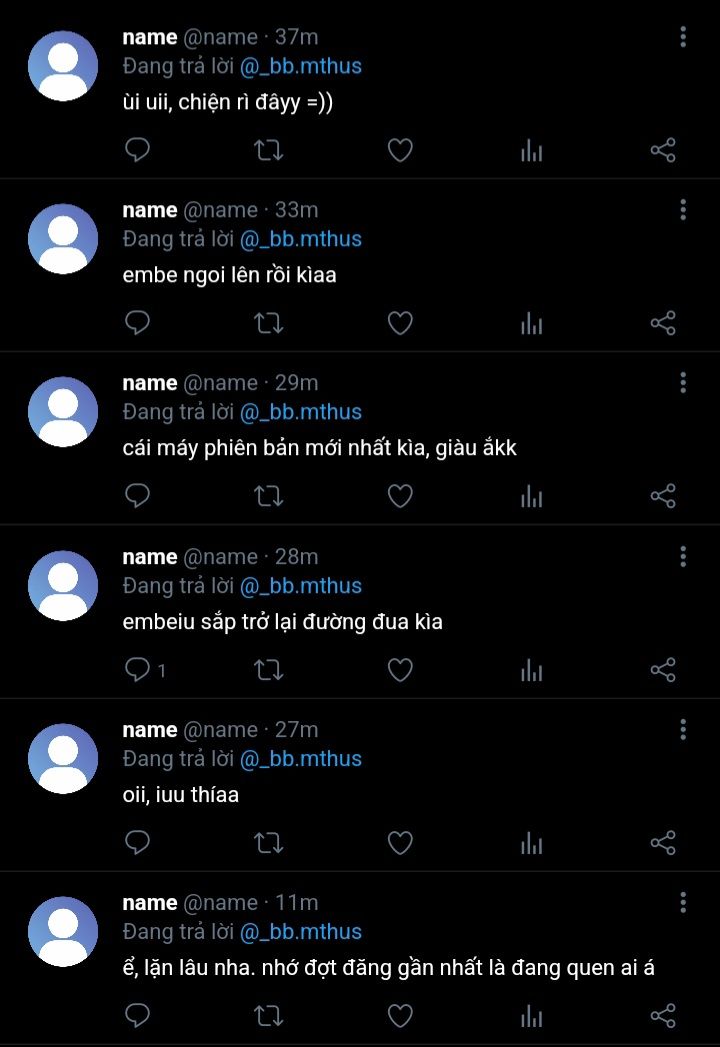Open overflow menu on "ùi uii, chiện rì đâyy" tweet
The image size is (720, 1047).
[683, 37]
